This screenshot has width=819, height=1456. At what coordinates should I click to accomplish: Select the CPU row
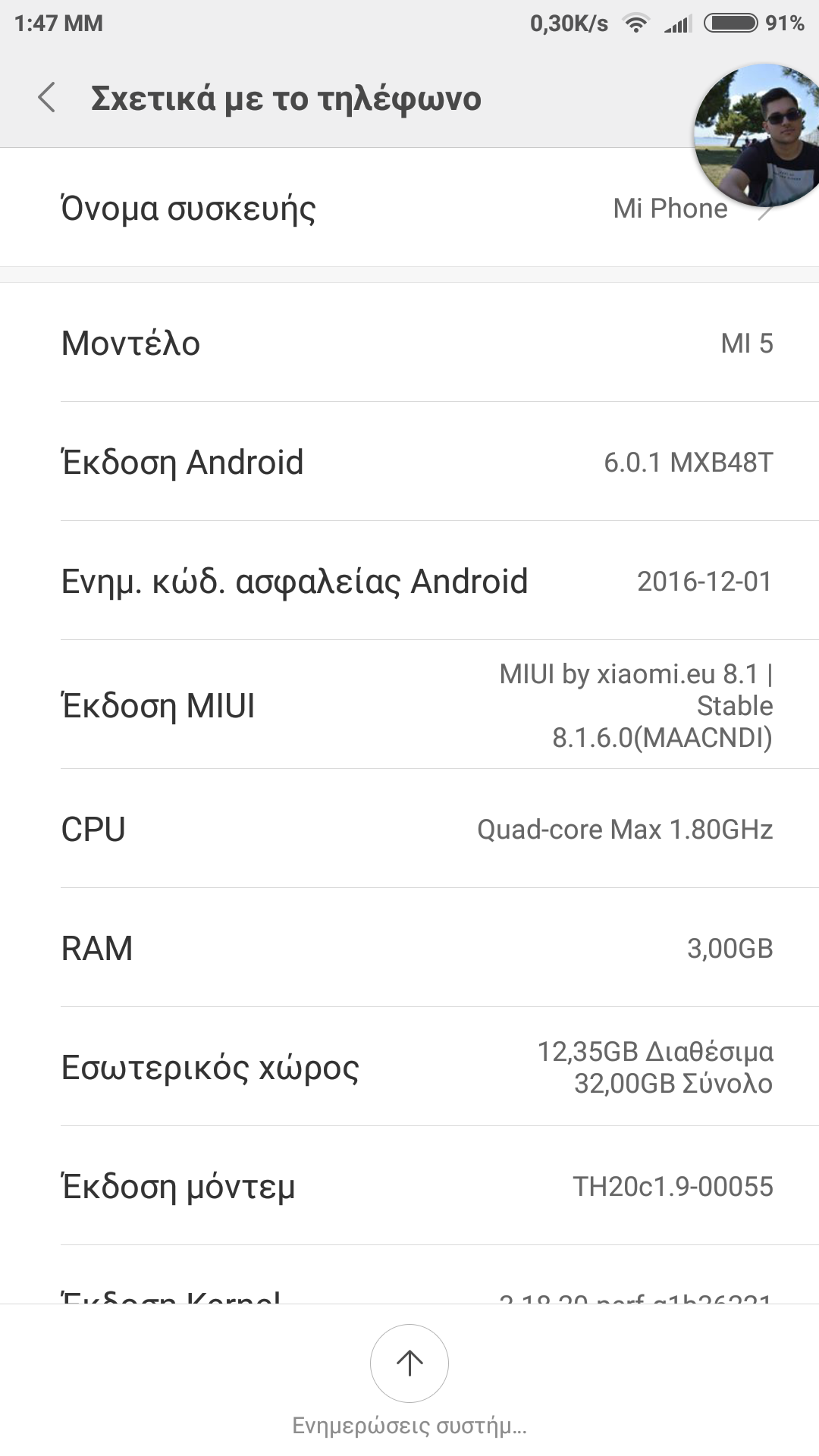(x=409, y=829)
